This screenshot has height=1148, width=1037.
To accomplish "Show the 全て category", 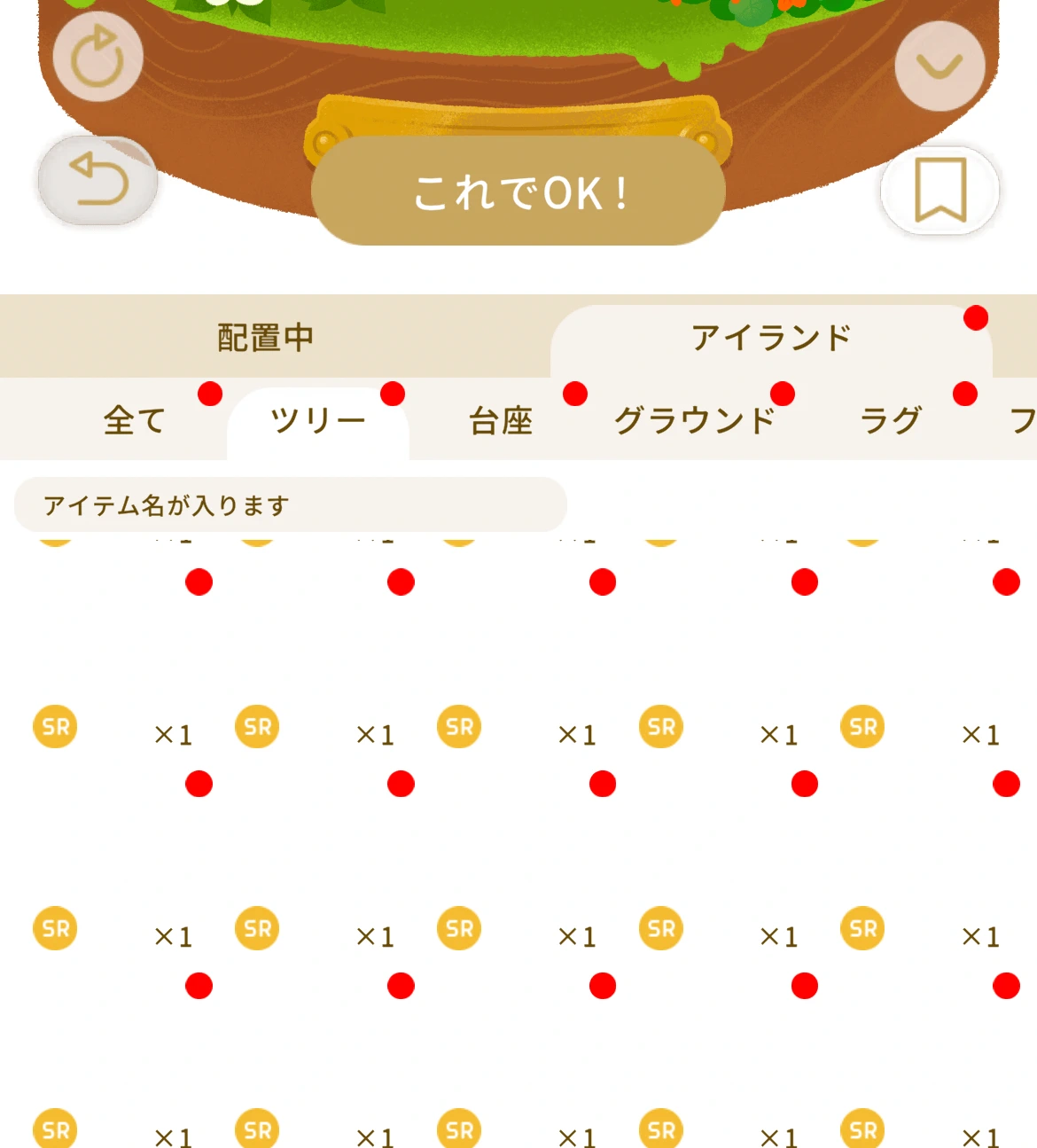I will tap(135, 420).
